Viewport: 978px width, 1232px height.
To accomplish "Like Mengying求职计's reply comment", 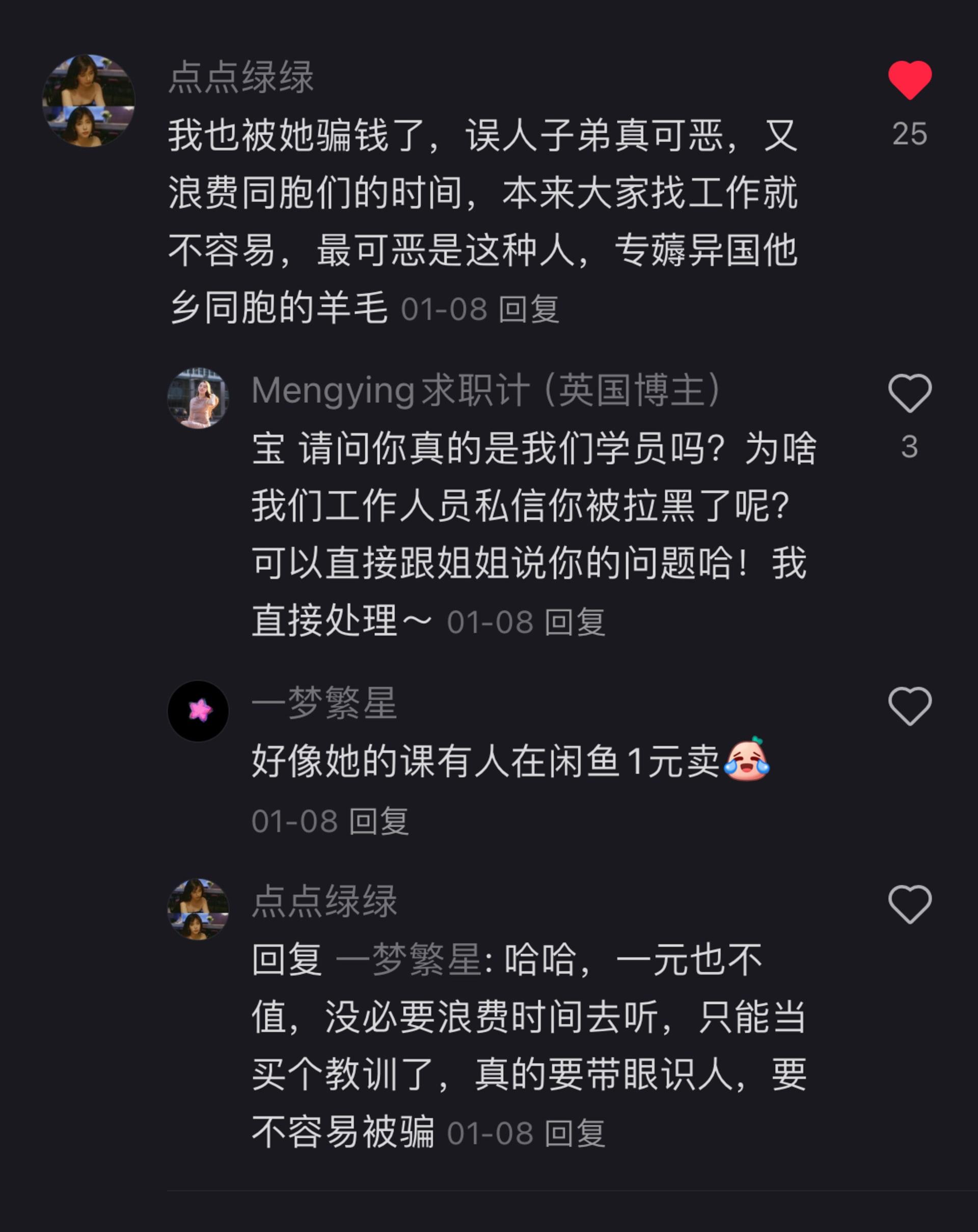I will pyautogui.click(x=909, y=393).
